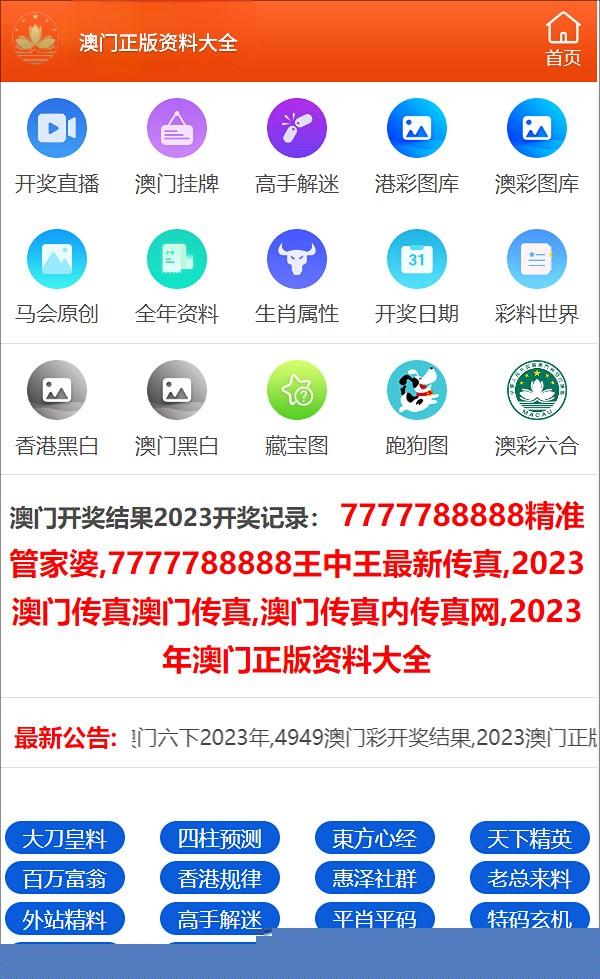Viewport: 600px width, 979px height.
Task: Open 马会原创 section
Action: (57, 278)
